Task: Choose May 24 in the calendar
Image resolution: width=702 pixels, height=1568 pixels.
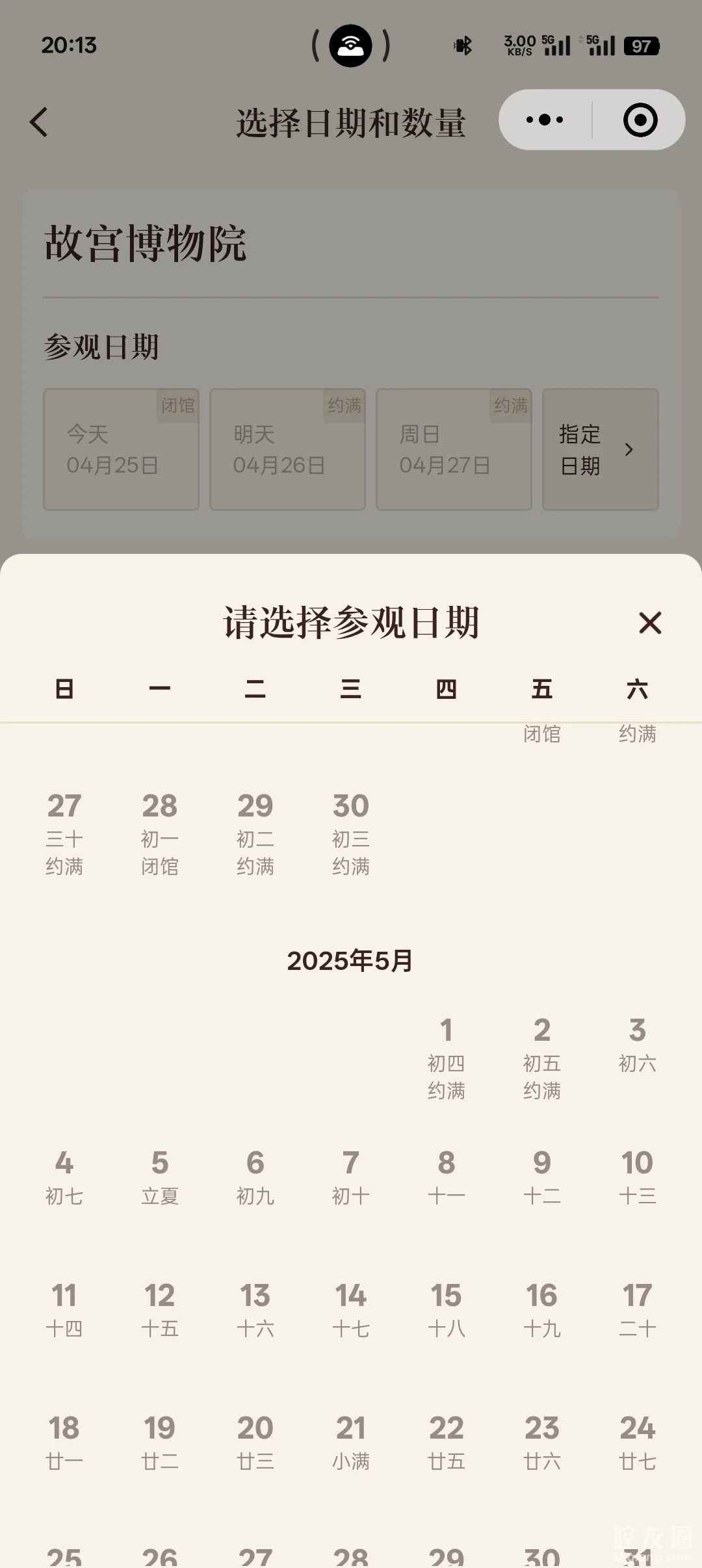Action: (637, 1442)
